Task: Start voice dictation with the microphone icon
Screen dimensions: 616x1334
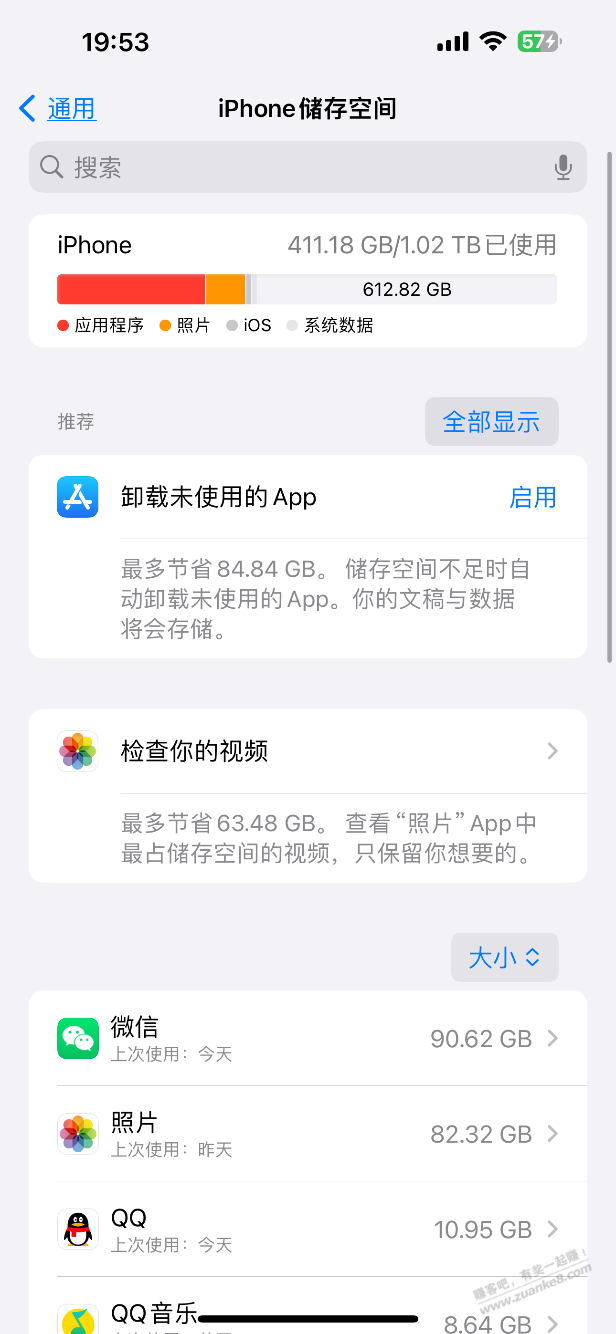Action: (x=564, y=167)
